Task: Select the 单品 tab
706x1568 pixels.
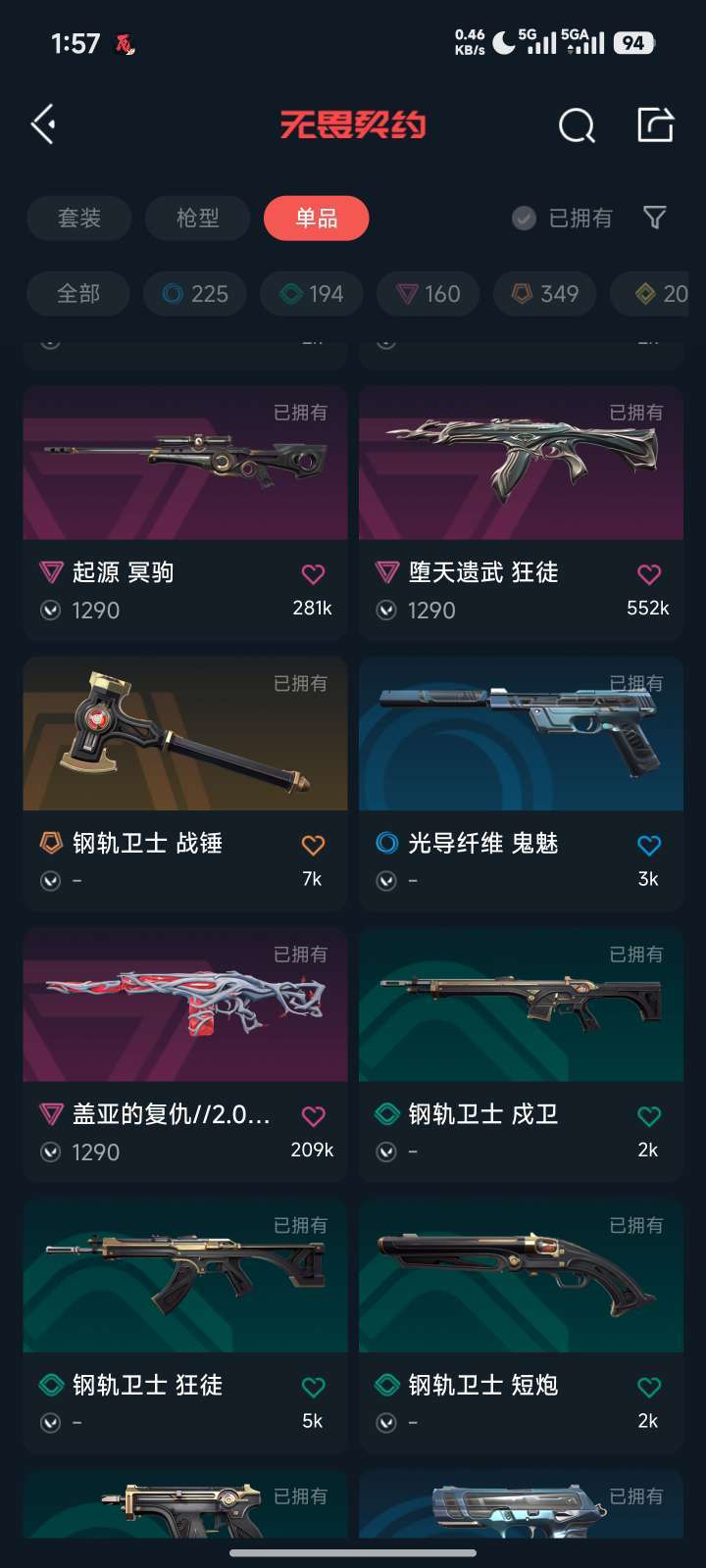Action: point(317,218)
